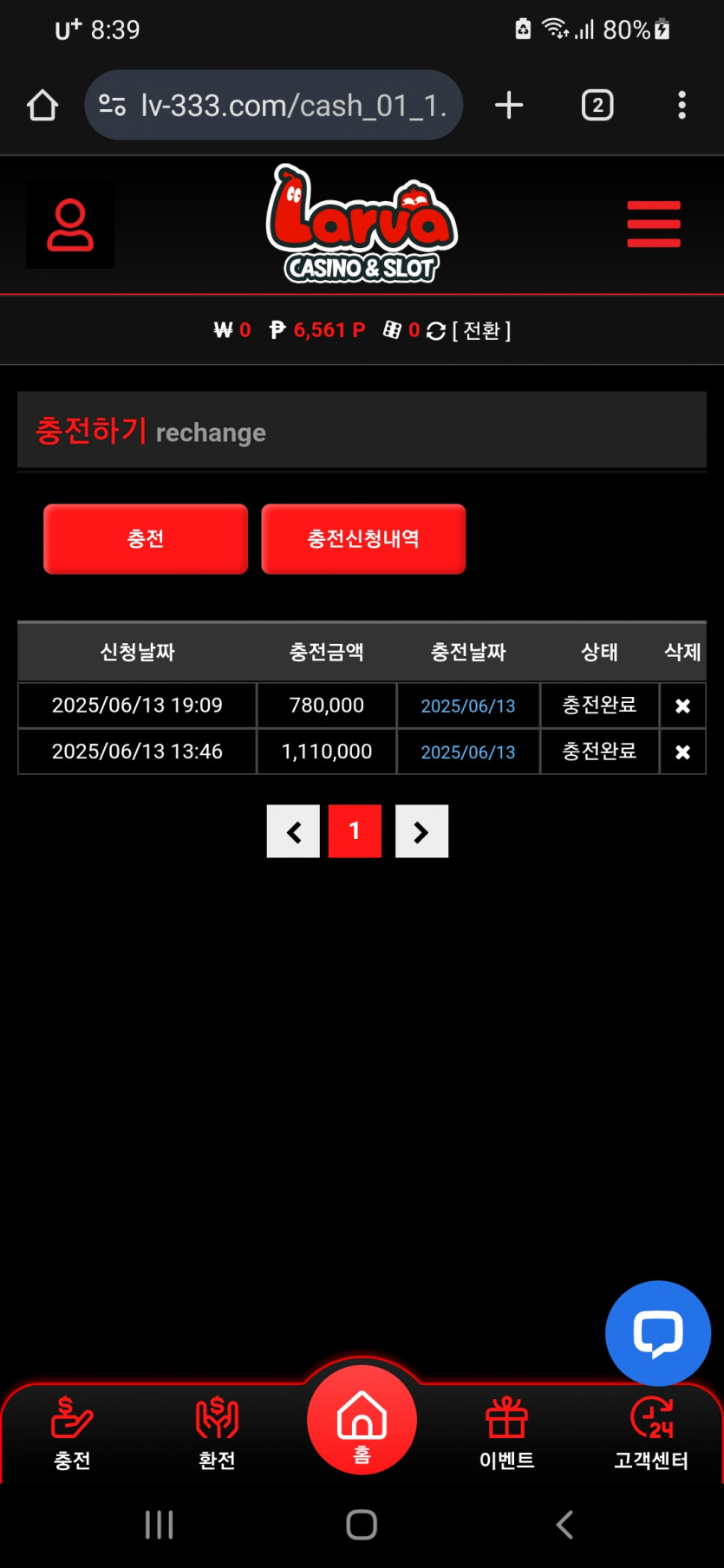
Task: Open the browser overflow menu
Action: point(682,106)
